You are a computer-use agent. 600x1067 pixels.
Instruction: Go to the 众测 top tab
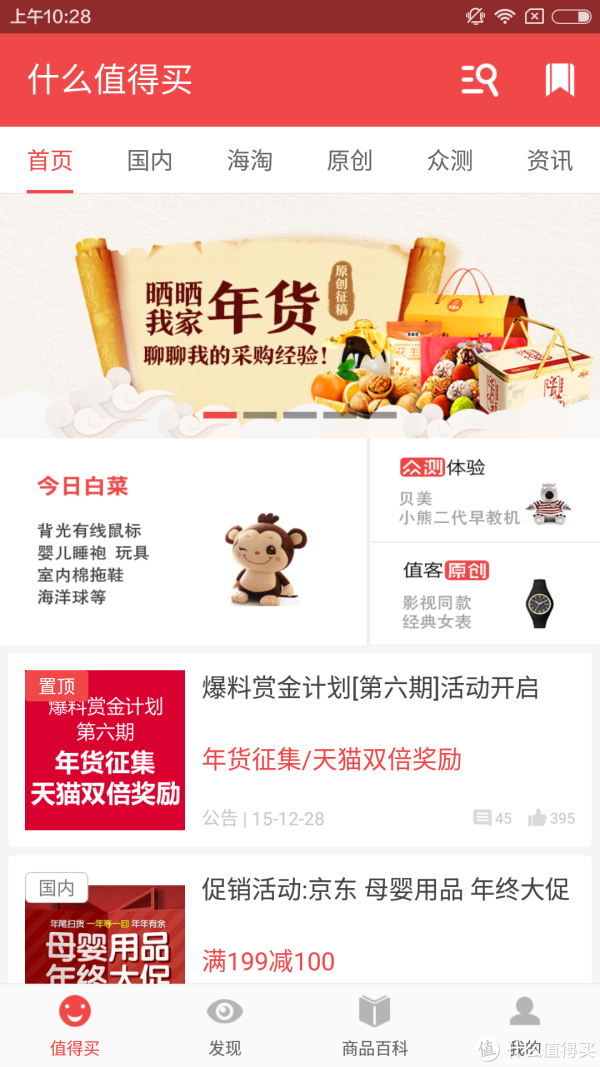pyautogui.click(x=450, y=160)
